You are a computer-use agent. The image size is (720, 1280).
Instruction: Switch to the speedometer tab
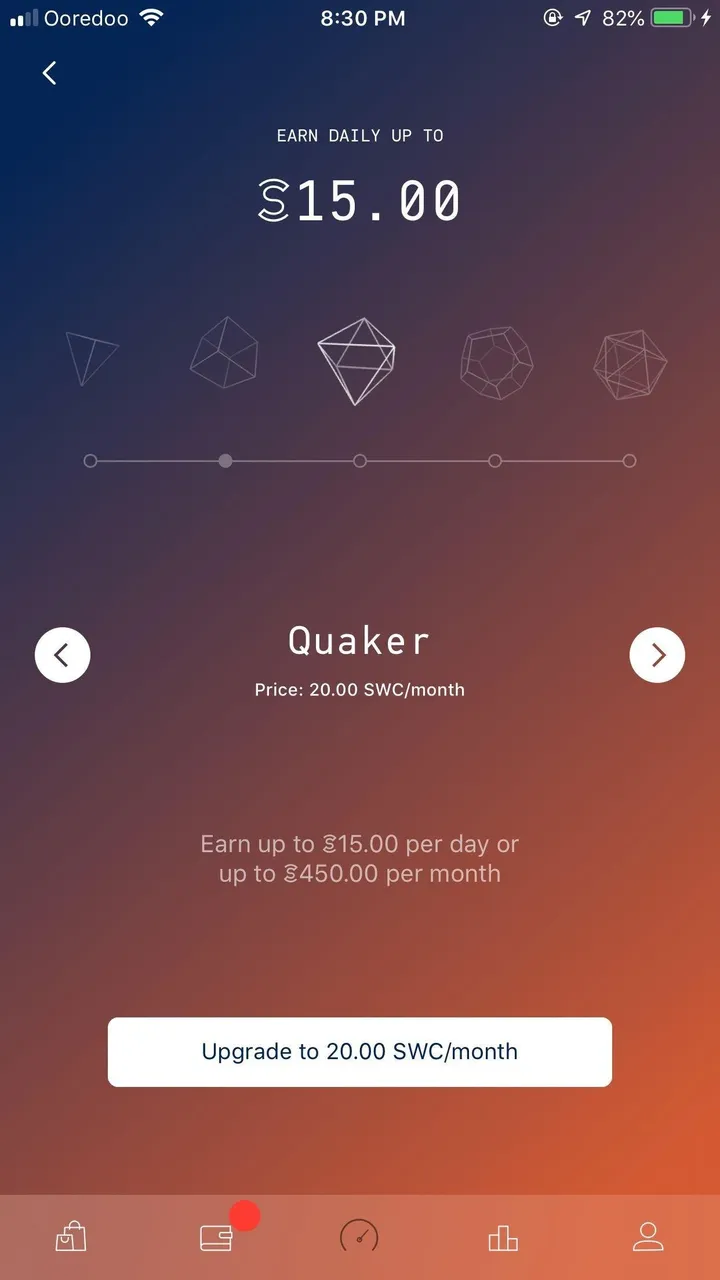tap(360, 1237)
